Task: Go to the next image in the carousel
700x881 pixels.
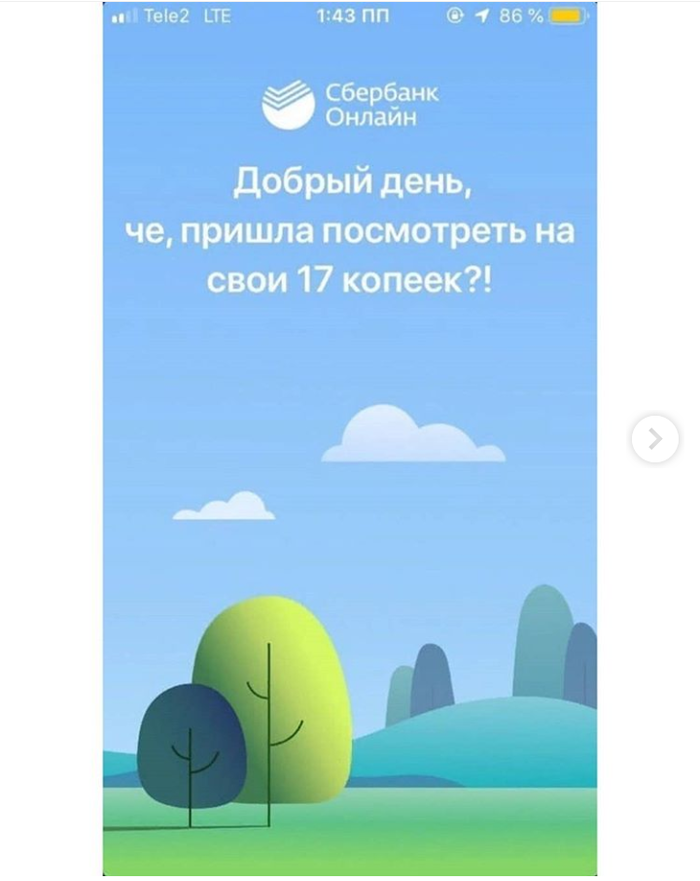Action: pyautogui.click(x=655, y=439)
